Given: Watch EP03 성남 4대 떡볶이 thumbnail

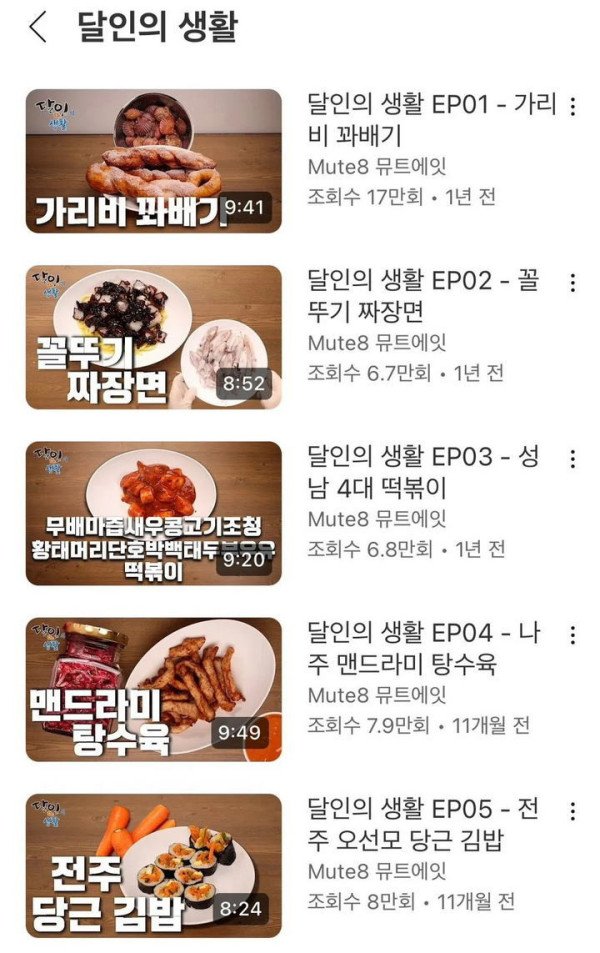Looking at the screenshot, I should click(154, 513).
